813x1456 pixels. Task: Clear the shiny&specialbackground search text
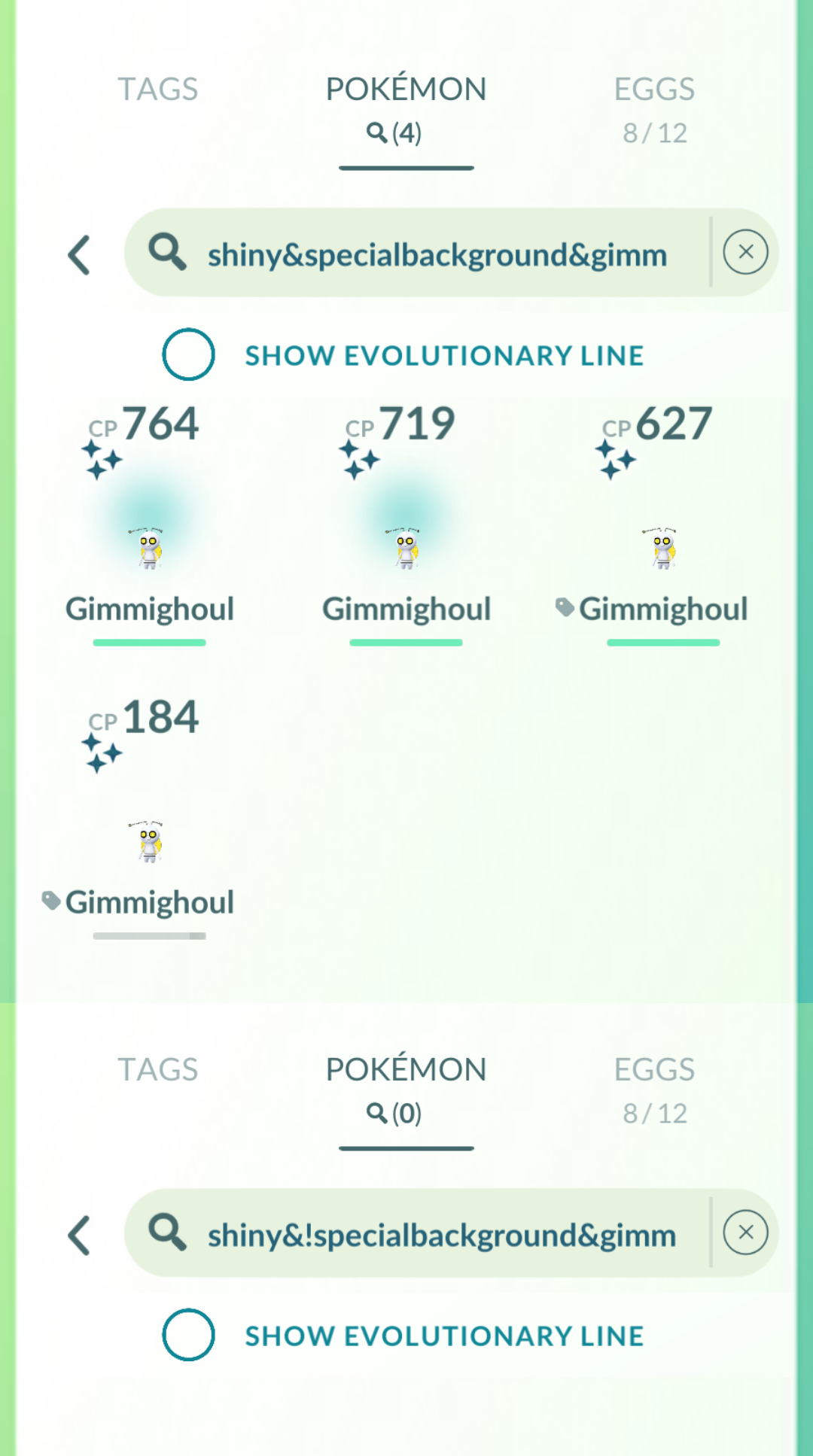click(745, 252)
